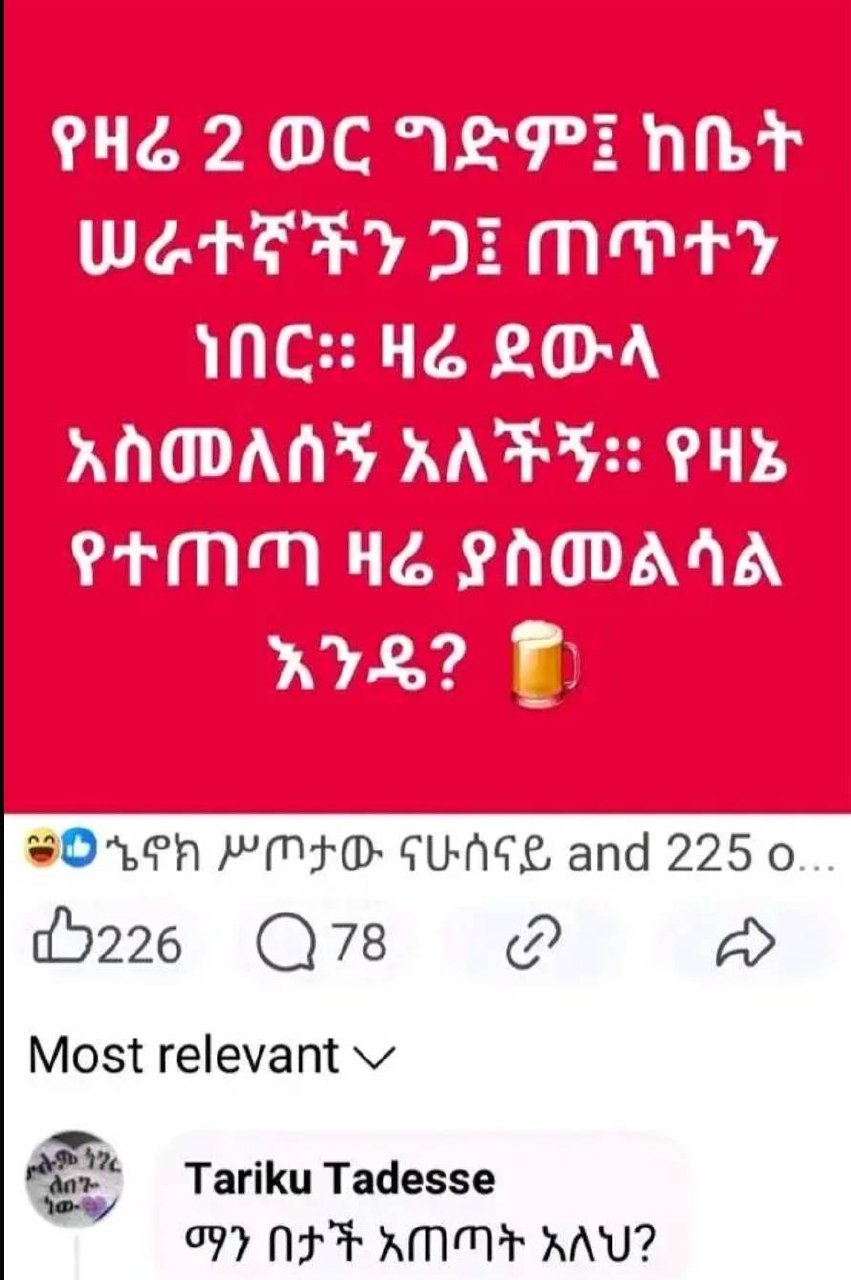Open the red text post
Image resolution: width=851 pixels, height=1280 pixels.
(x=425, y=405)
